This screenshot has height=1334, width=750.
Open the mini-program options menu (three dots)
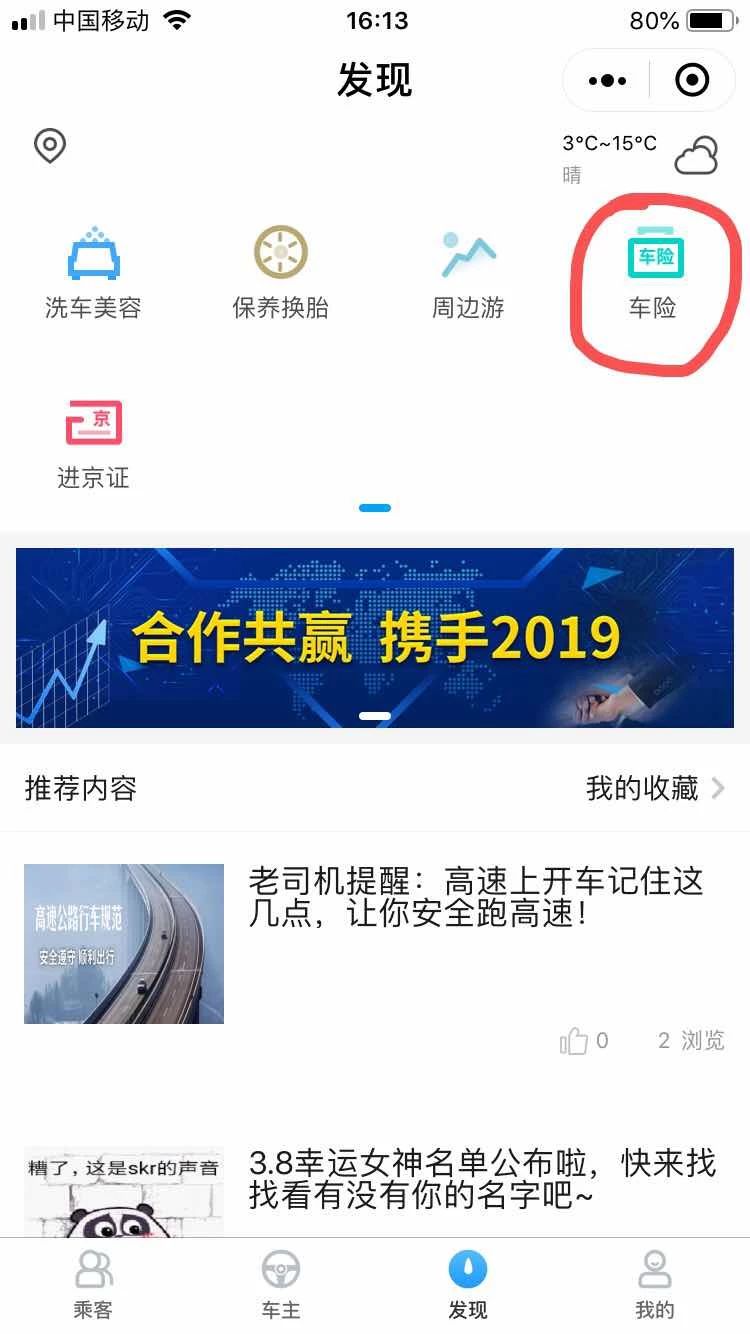606,80
